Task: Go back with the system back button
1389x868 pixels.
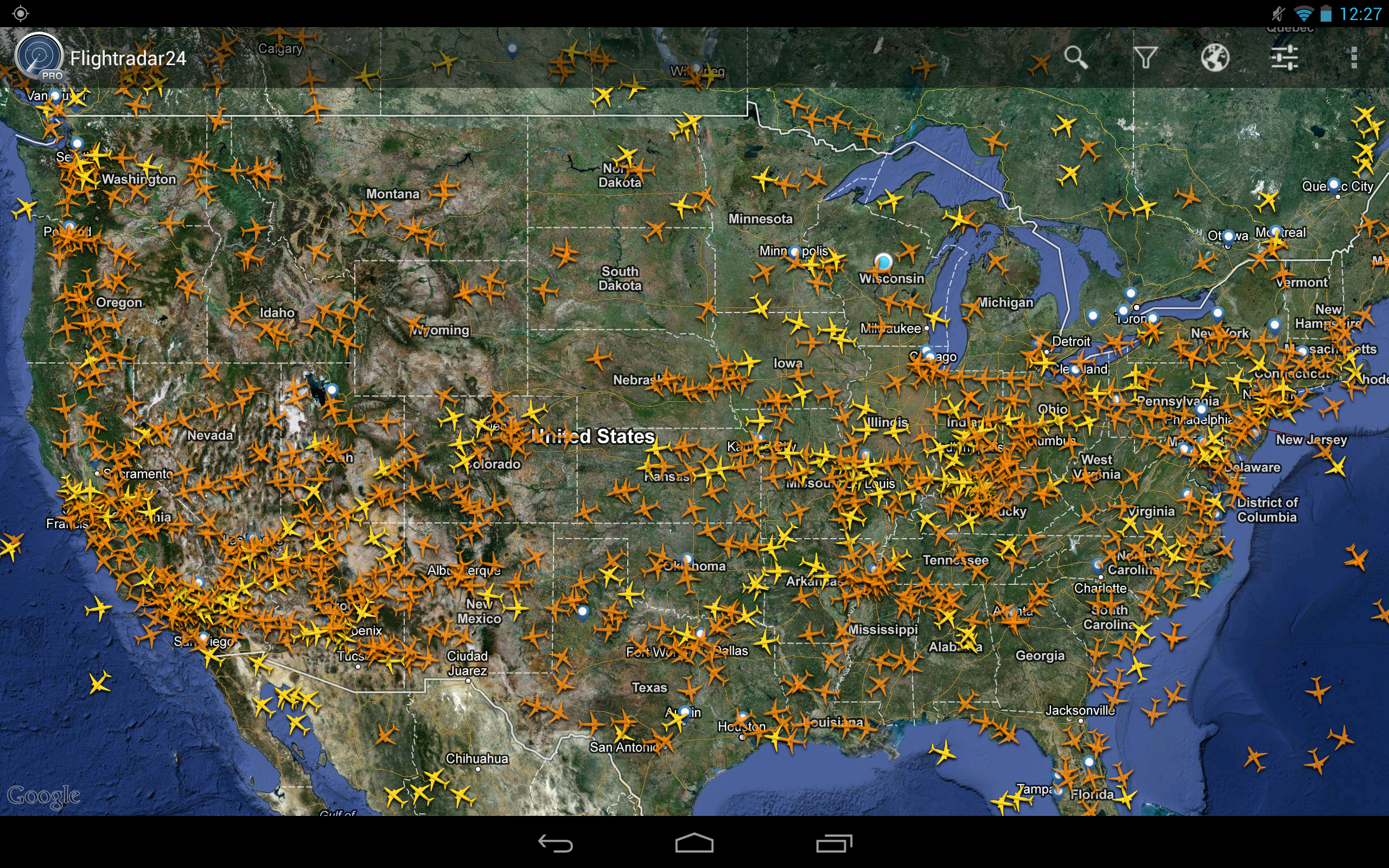Action: 556,843
